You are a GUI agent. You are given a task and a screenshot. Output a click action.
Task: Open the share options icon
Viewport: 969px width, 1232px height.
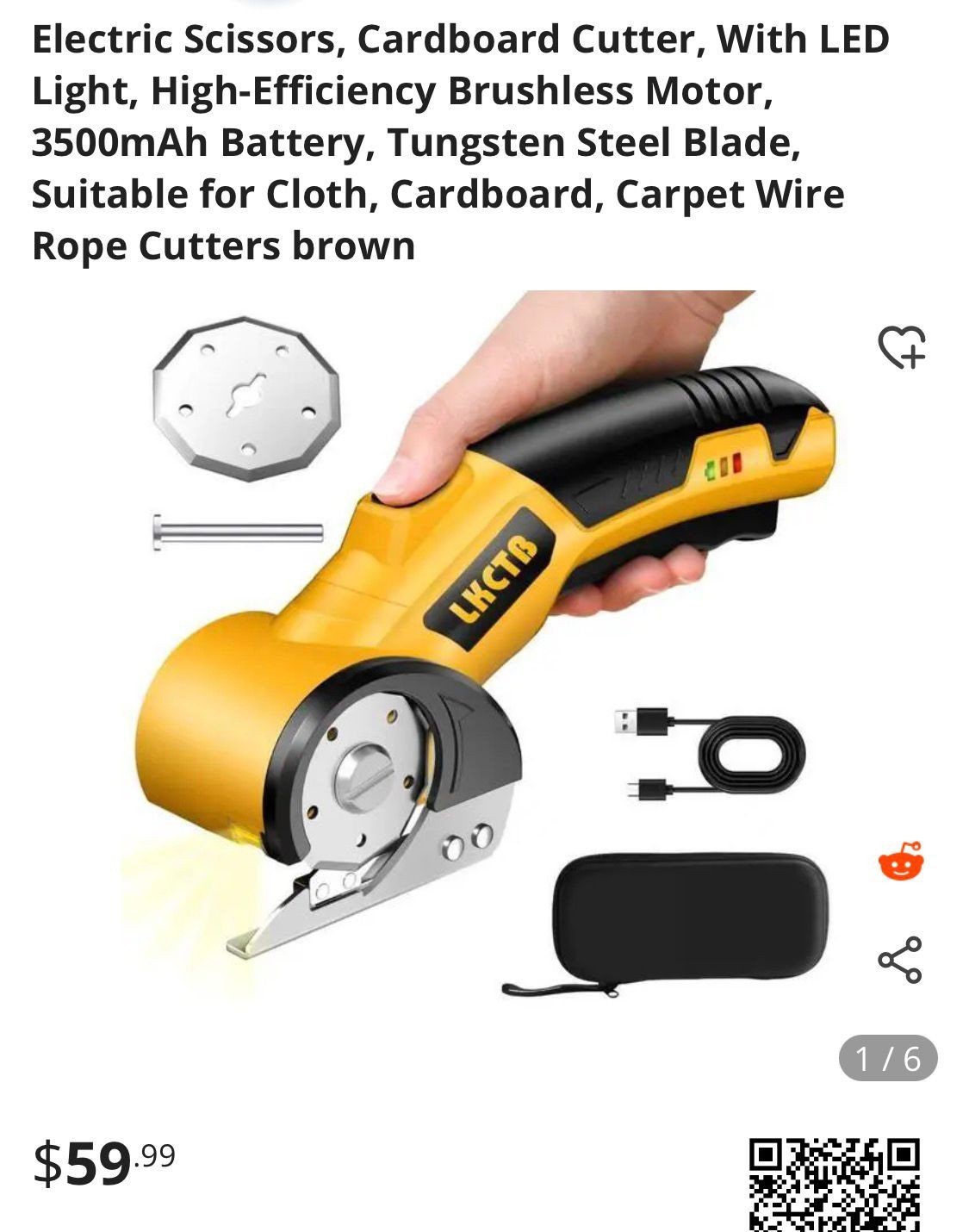(900, 959)
